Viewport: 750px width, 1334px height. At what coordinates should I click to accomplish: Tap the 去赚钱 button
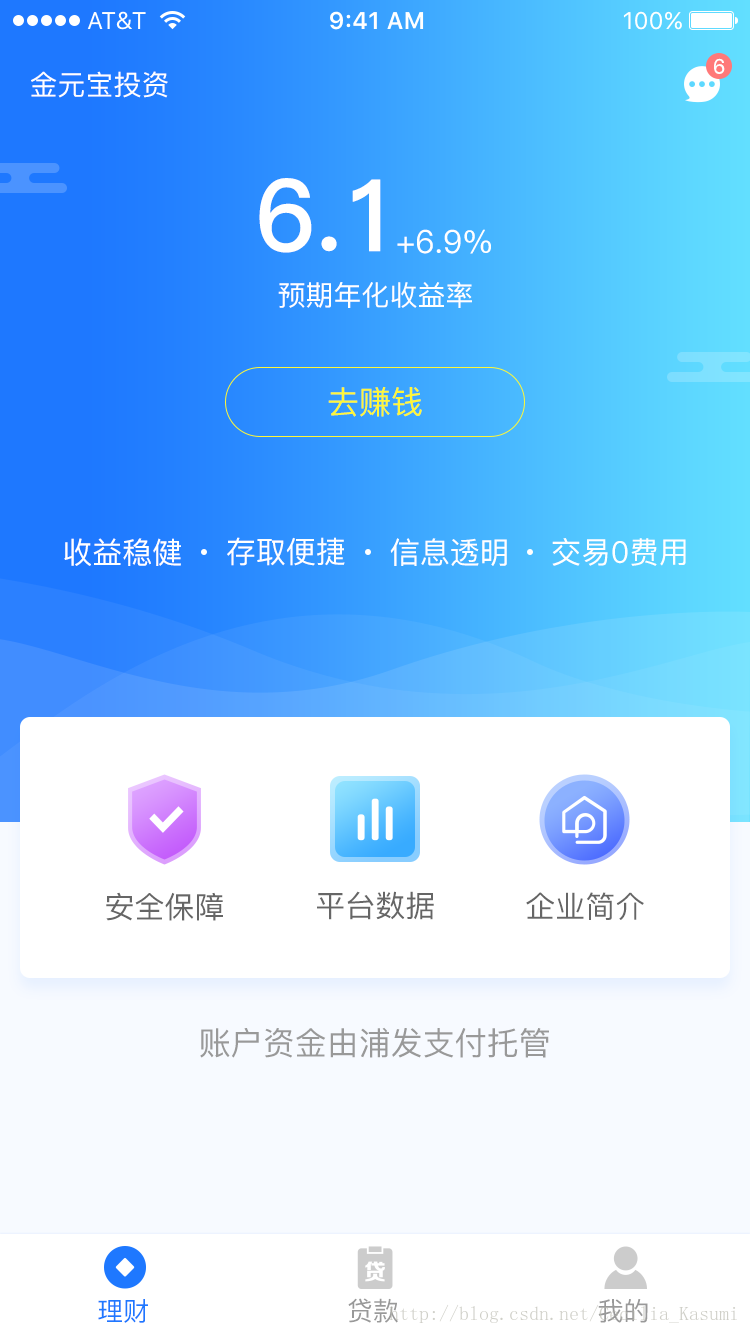coord(375,402)
